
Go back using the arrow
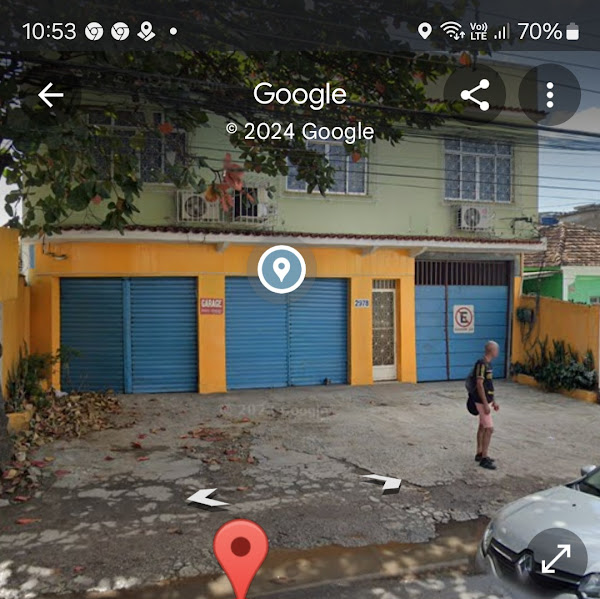pos(50,95)
